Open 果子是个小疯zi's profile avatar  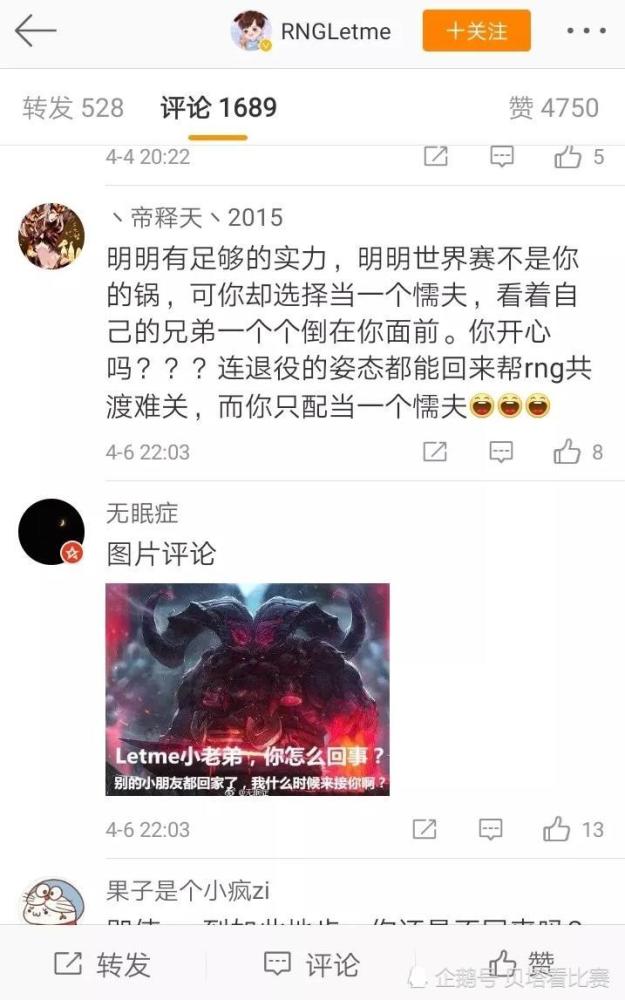point(51,901)
